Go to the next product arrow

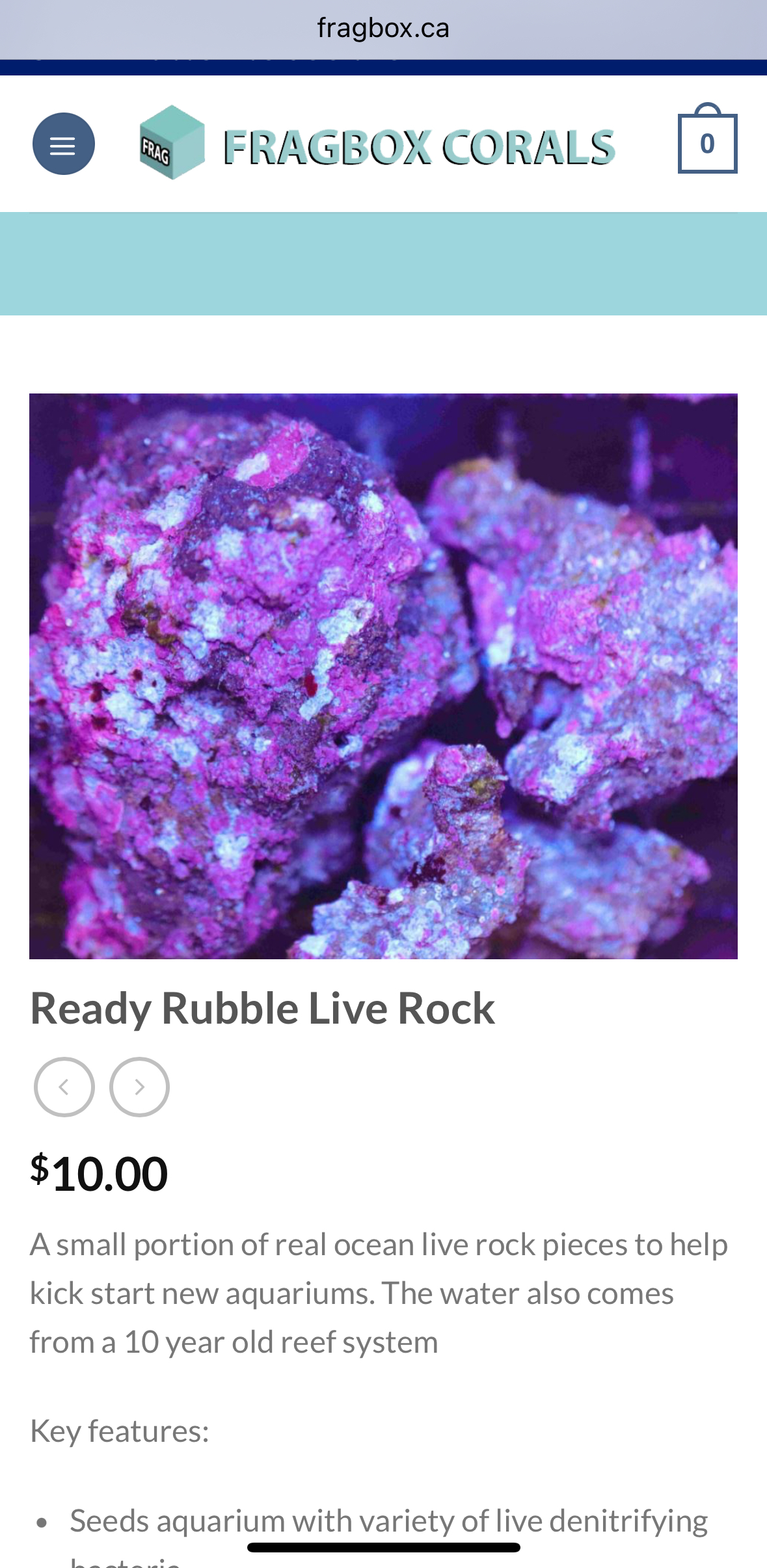[x=139, y=1087]
